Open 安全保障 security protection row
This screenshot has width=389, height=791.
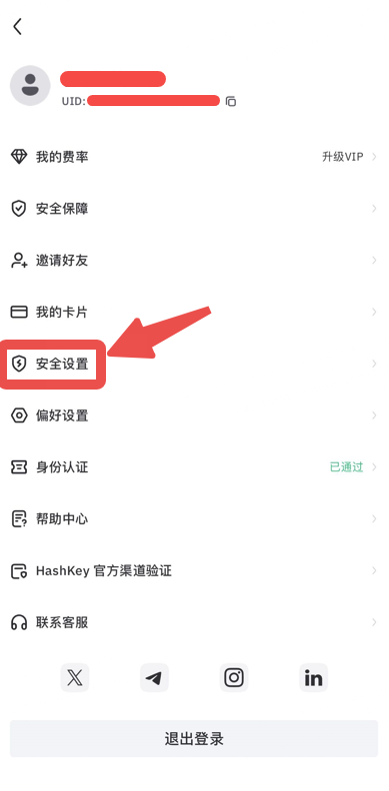(194, 208)
